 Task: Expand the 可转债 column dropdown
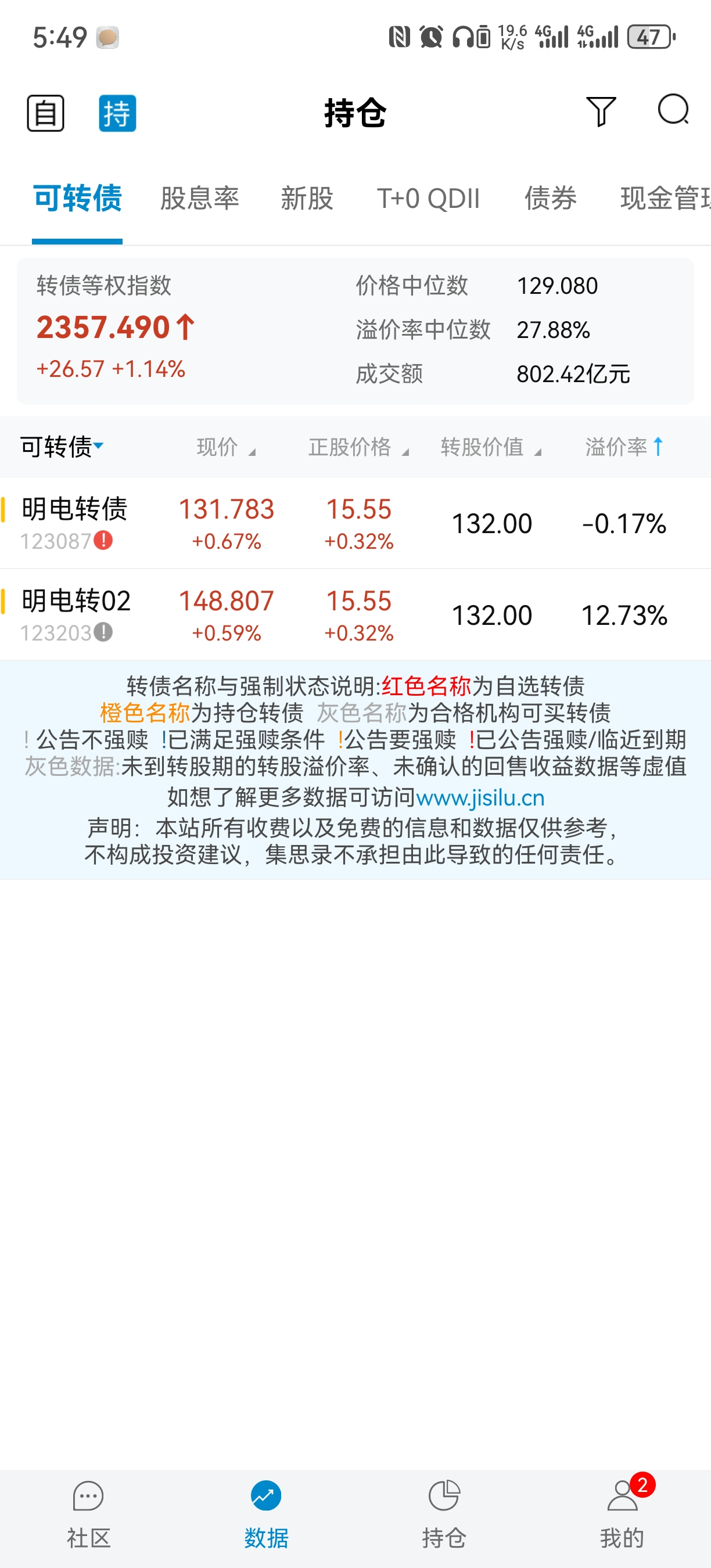pyautogui.click(x=62, y=447)
